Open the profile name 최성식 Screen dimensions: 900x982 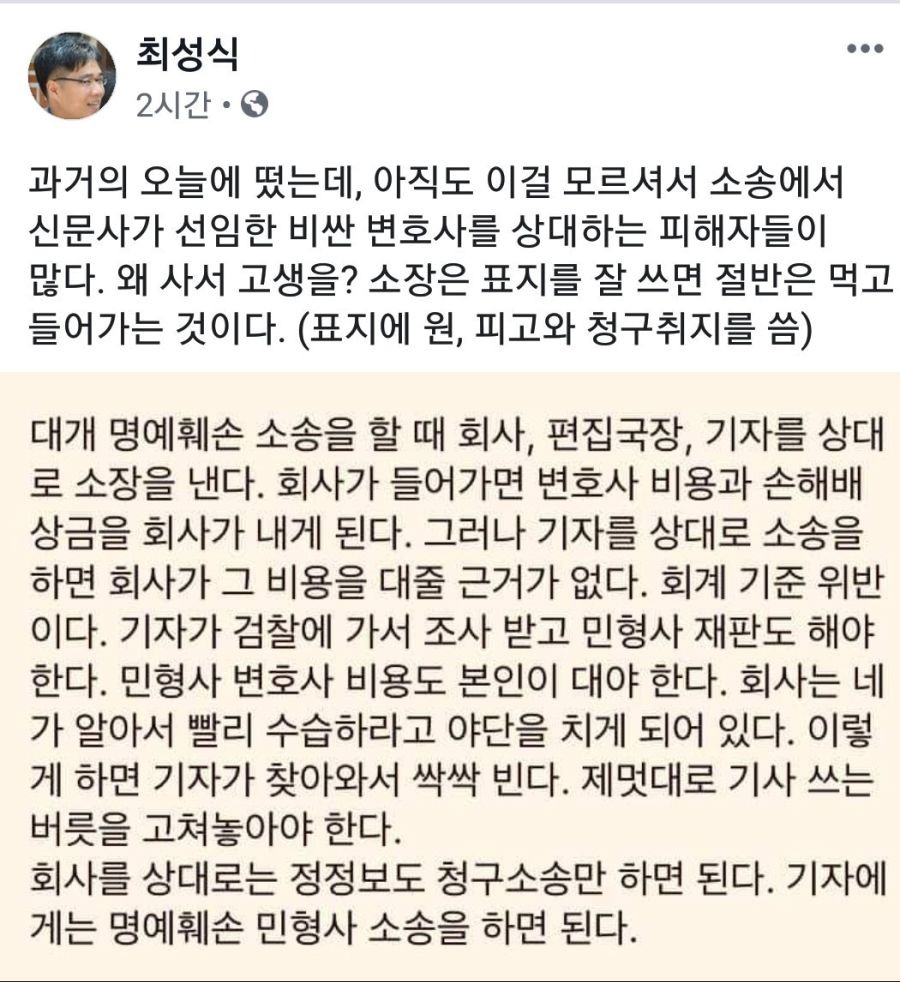[x=186, y=56]
